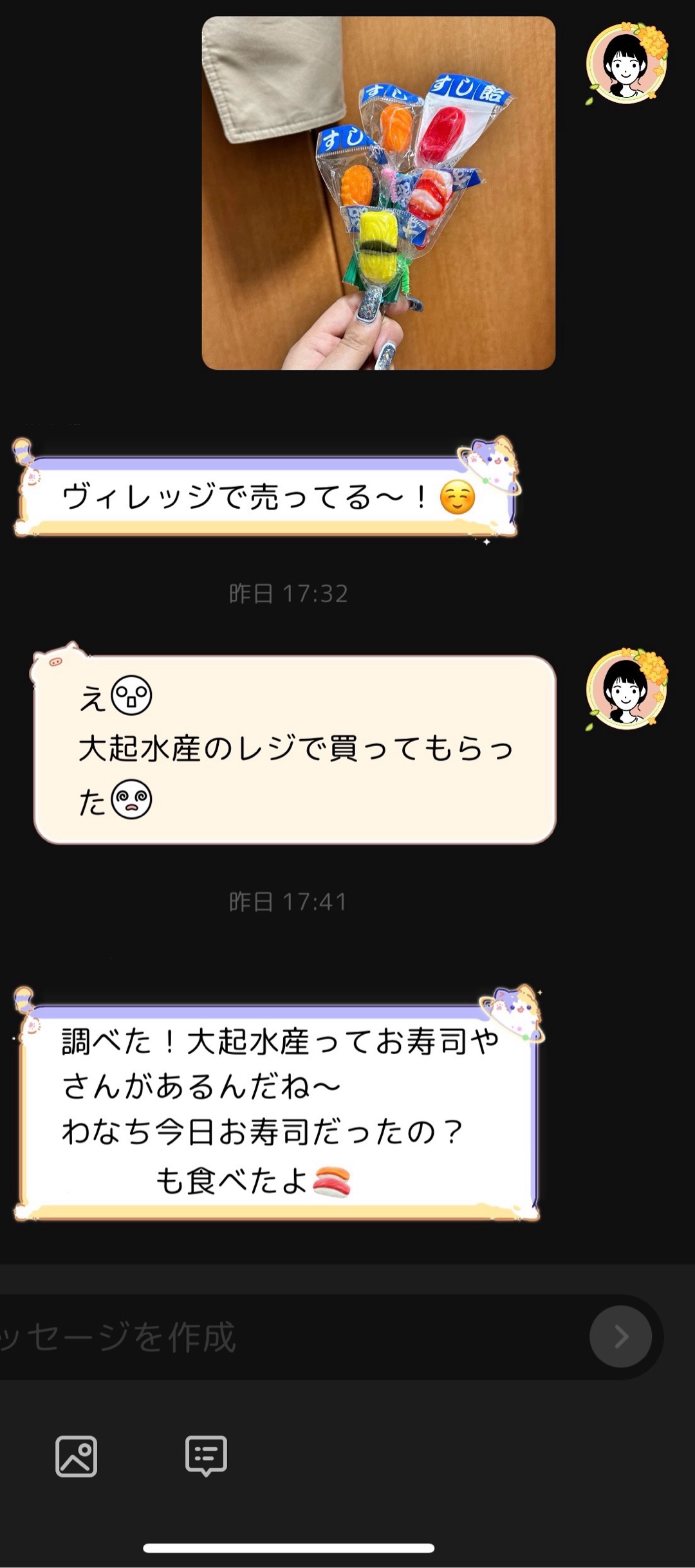View the profile avatar next to the 大起水産 message
Viewport: 695px width, 1568px height.
pos(626,689)
